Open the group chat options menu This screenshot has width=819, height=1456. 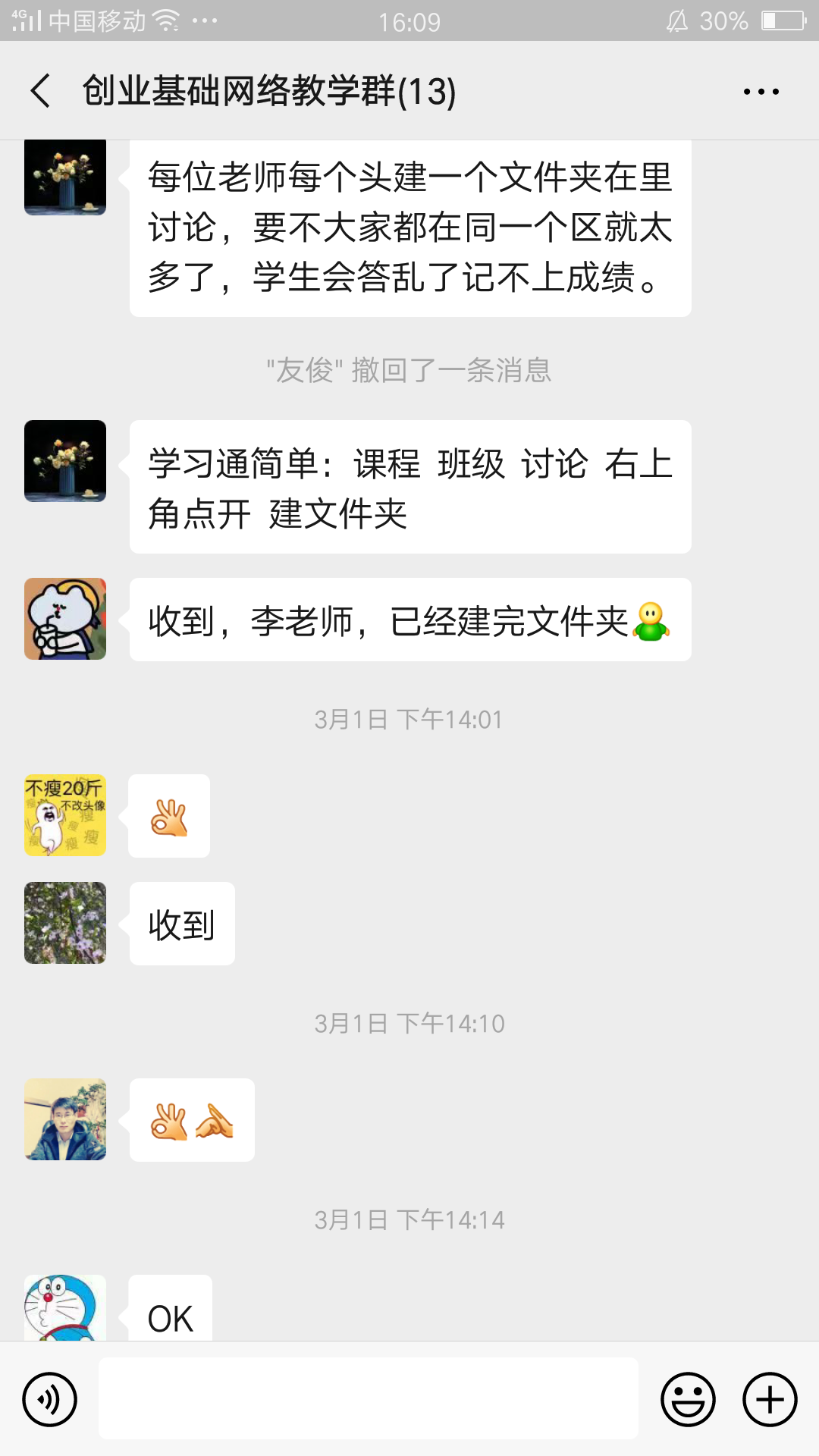pyautogui.click(x=761, y=92)
